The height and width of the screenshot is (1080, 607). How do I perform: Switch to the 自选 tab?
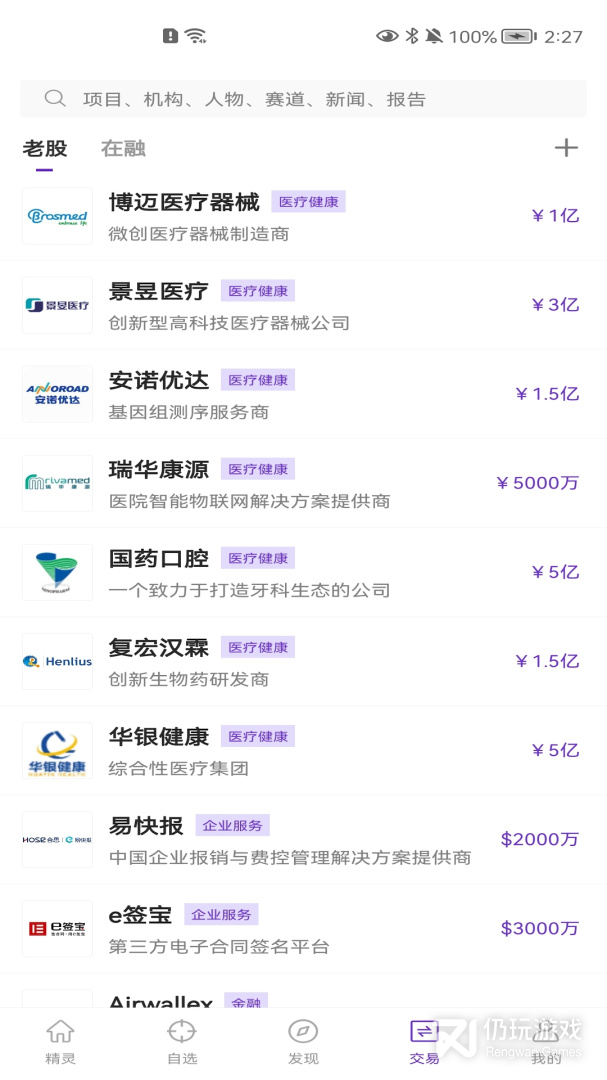pos(181,1042)
